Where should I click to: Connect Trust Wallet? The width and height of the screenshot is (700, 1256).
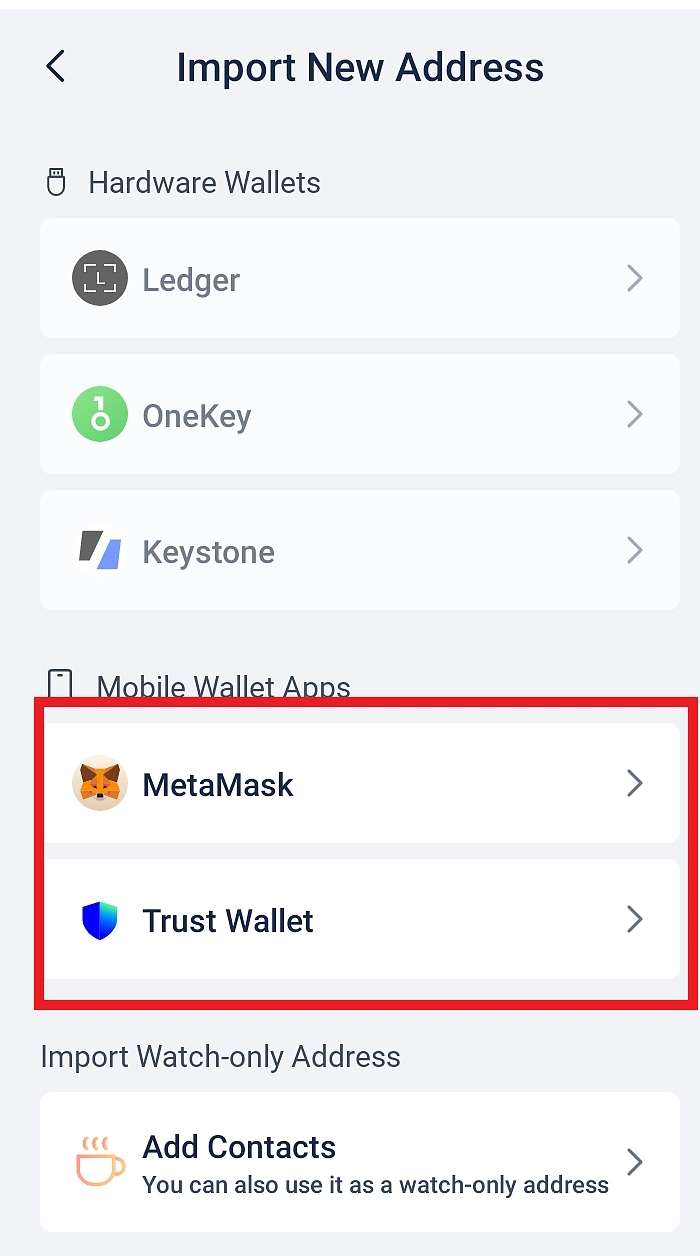pyautogui.click(x=360, y=919)
